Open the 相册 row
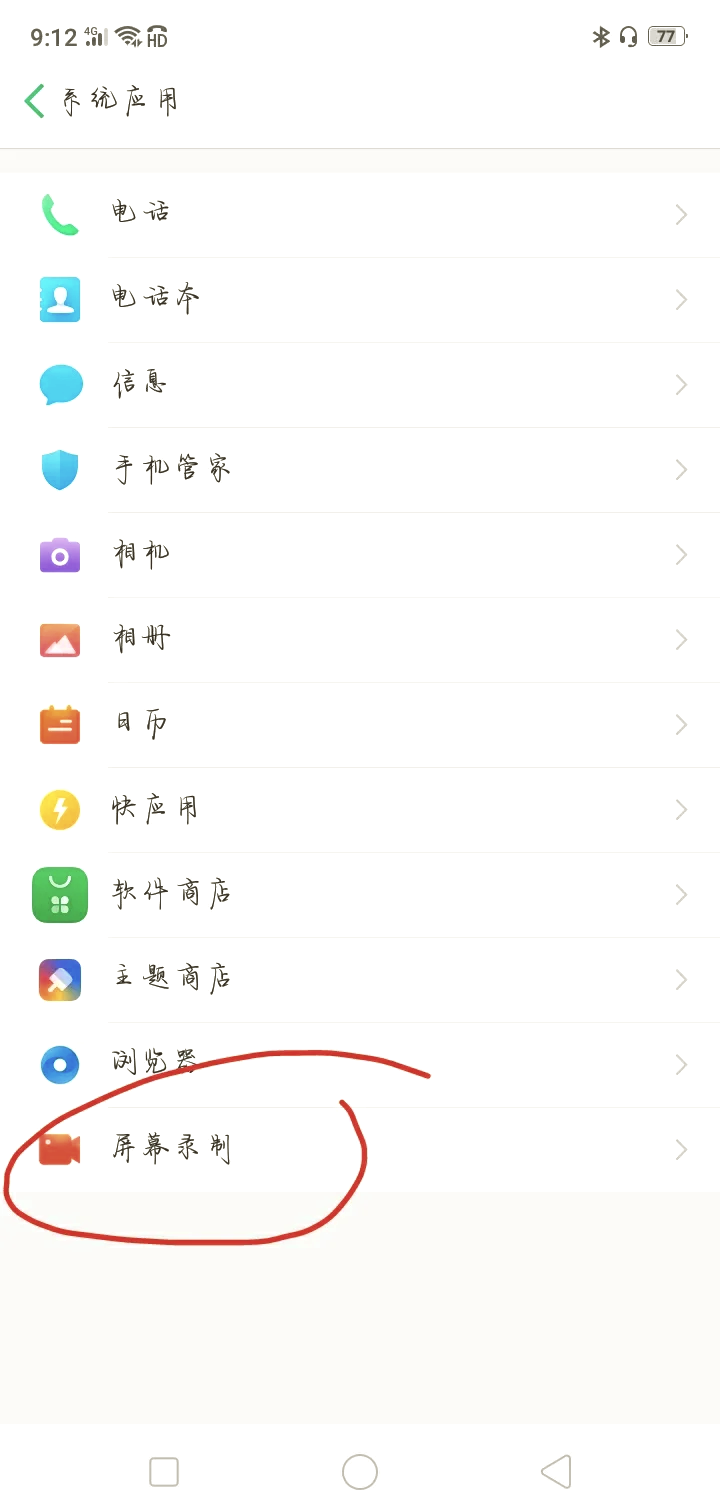Image resolution: width=720 pixels, height=1490 pixels. [x=360, y=640]
